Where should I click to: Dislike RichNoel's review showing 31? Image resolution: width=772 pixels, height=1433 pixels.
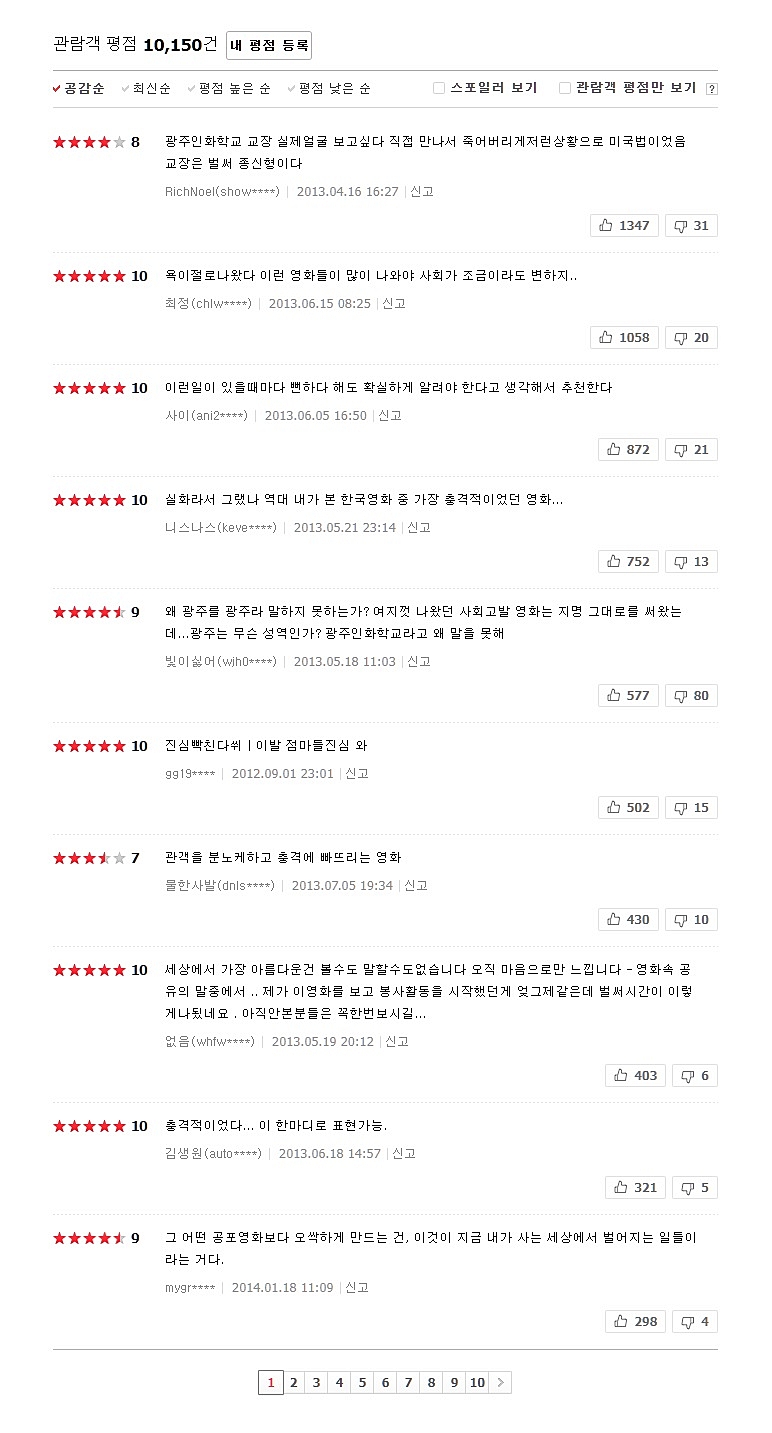[692, 226]
